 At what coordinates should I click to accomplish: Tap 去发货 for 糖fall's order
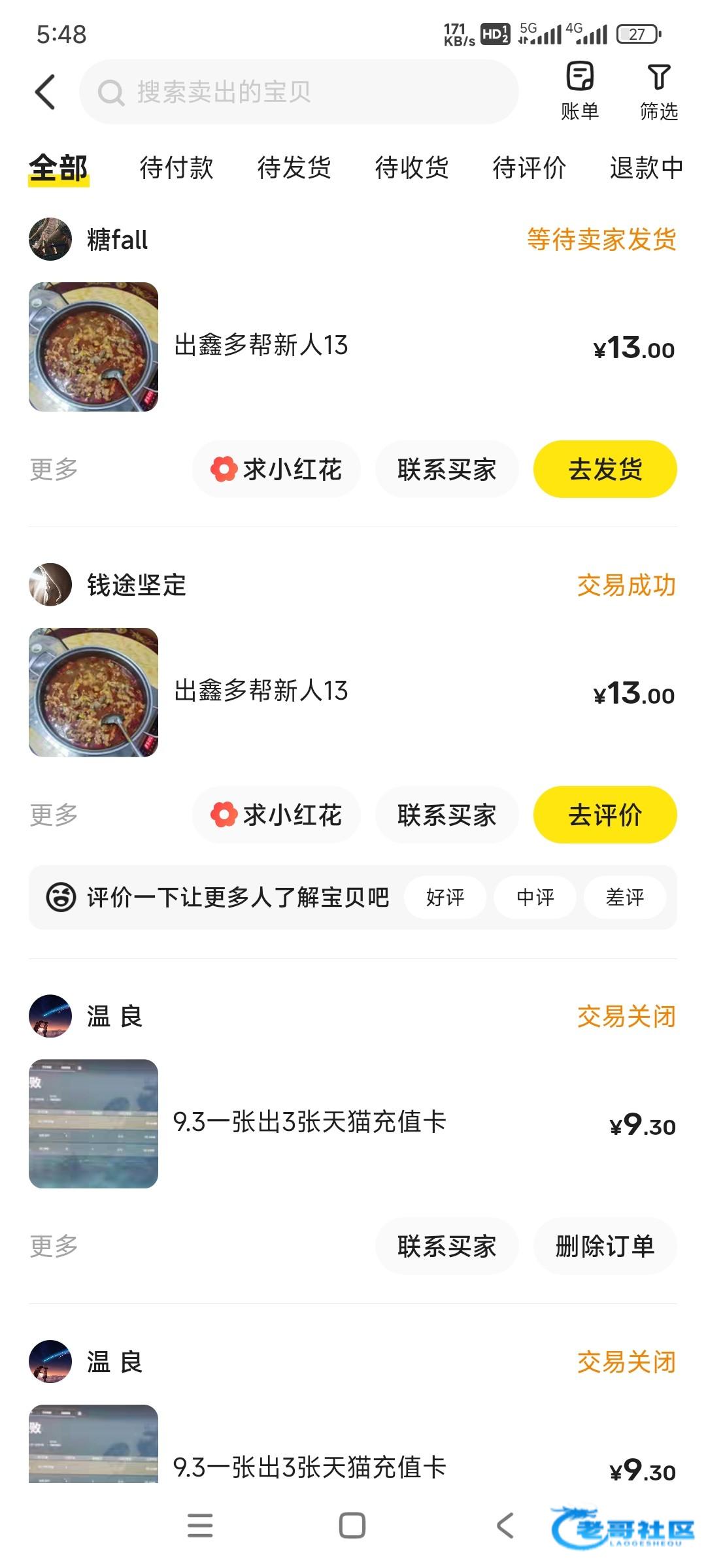[x=605, y=469]
